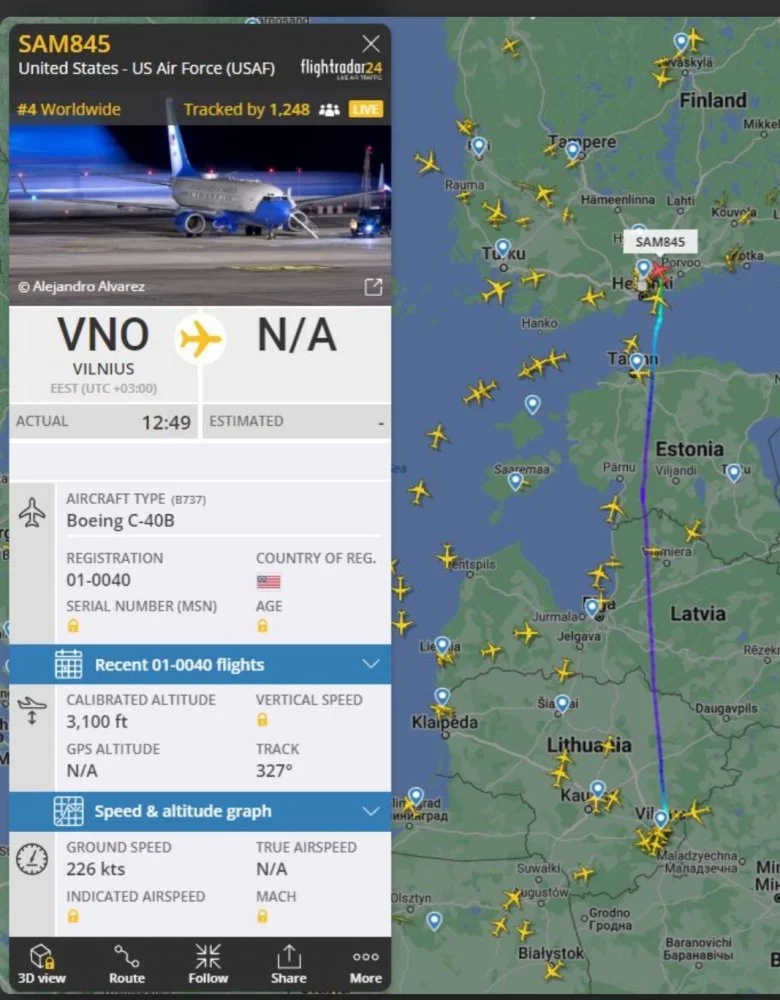Open the More options menu
This screenshot has height=1000, width=780.
(365, 963)
